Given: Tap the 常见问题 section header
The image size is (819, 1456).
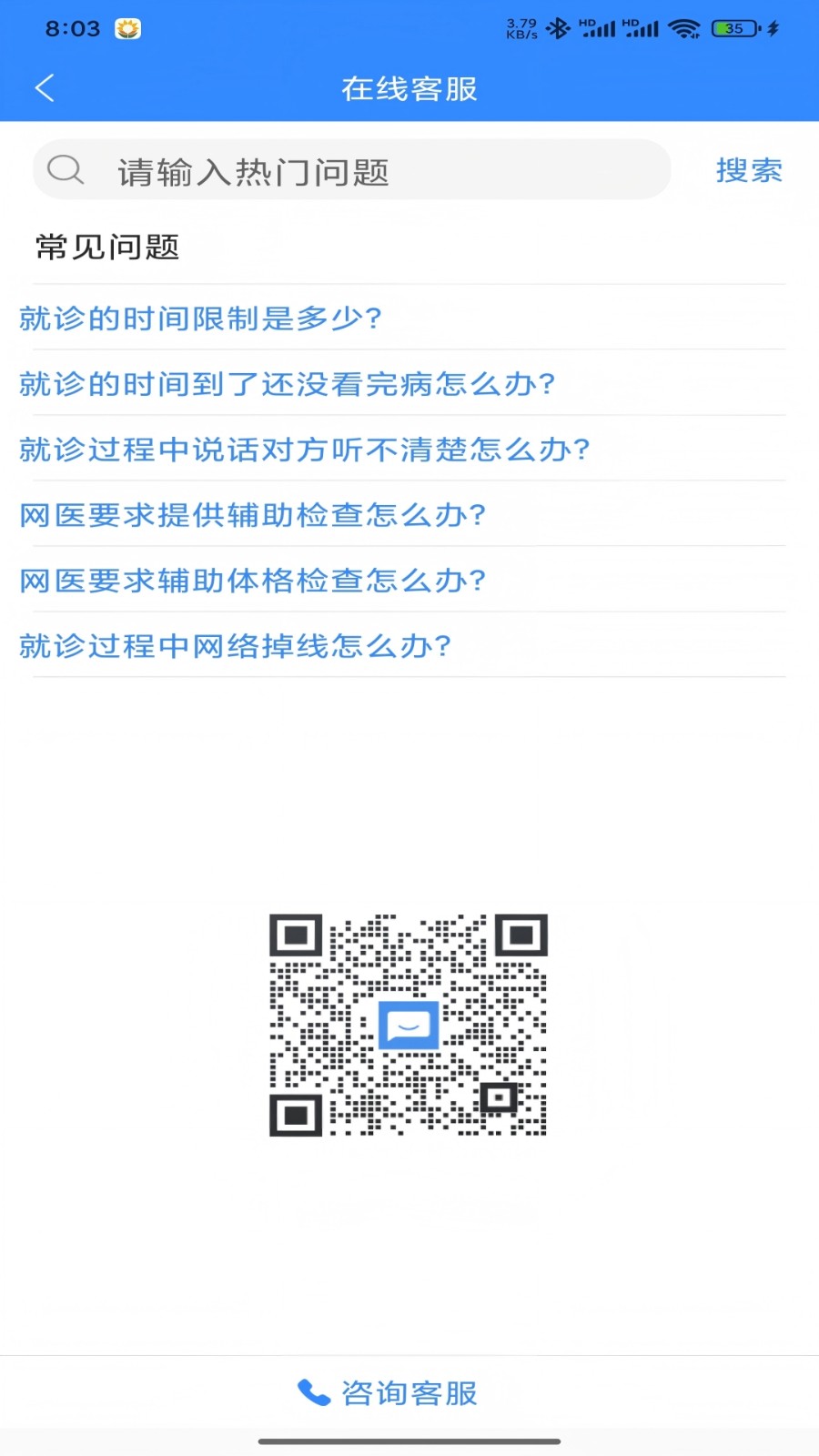Looking at the screenshot, I should 106,247.
